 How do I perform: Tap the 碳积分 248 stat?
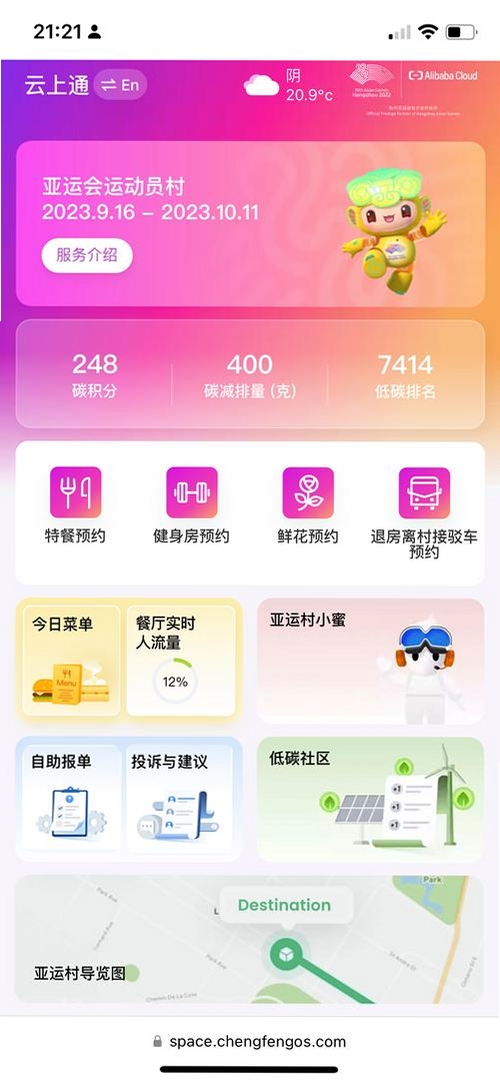(x=95, y=375)
